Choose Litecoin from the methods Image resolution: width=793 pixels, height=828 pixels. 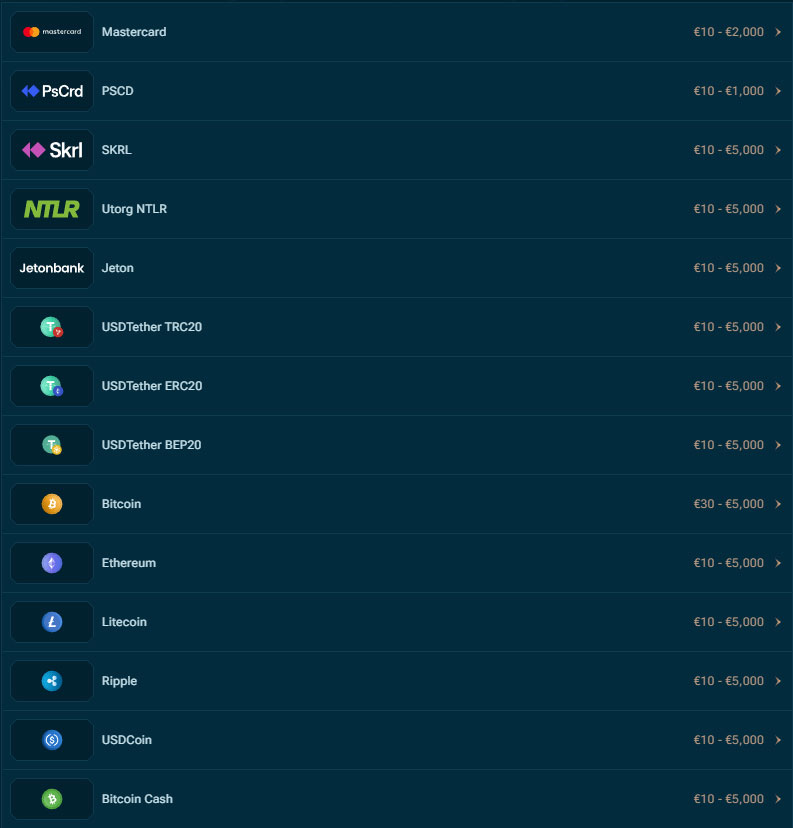396,622
